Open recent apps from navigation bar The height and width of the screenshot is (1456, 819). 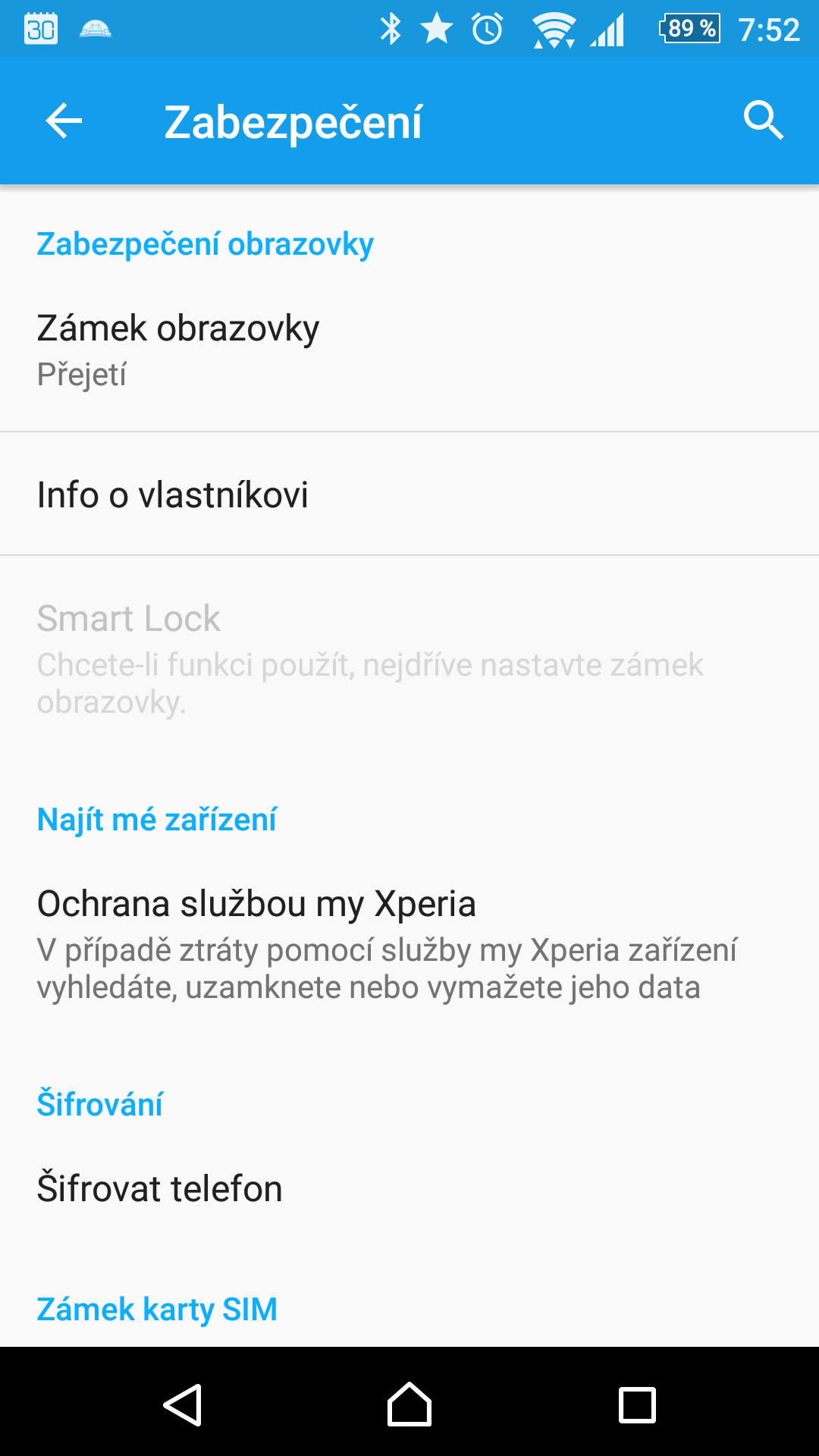point(637,1404)
